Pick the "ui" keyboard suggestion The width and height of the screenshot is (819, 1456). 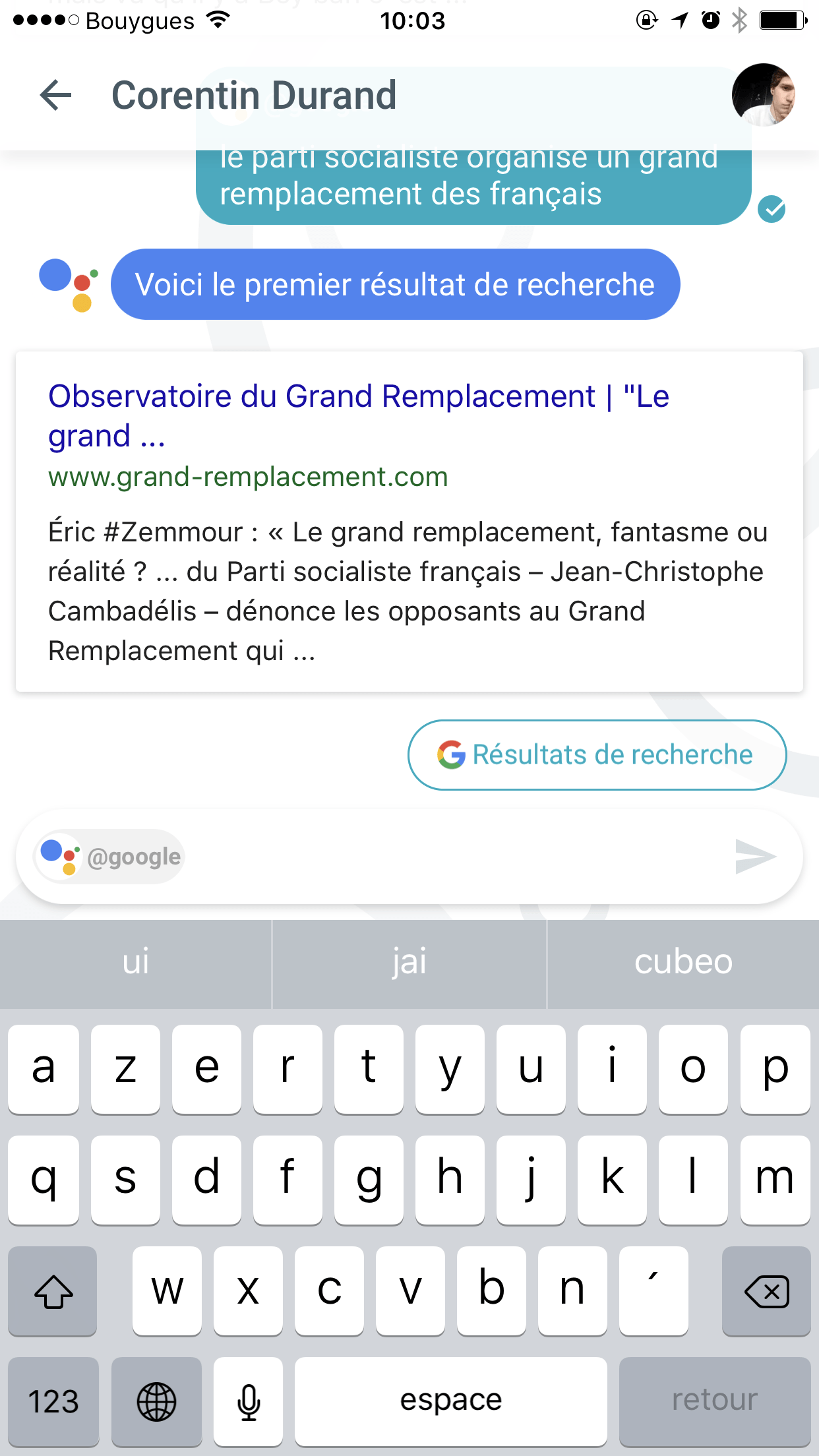click(135, 963)
